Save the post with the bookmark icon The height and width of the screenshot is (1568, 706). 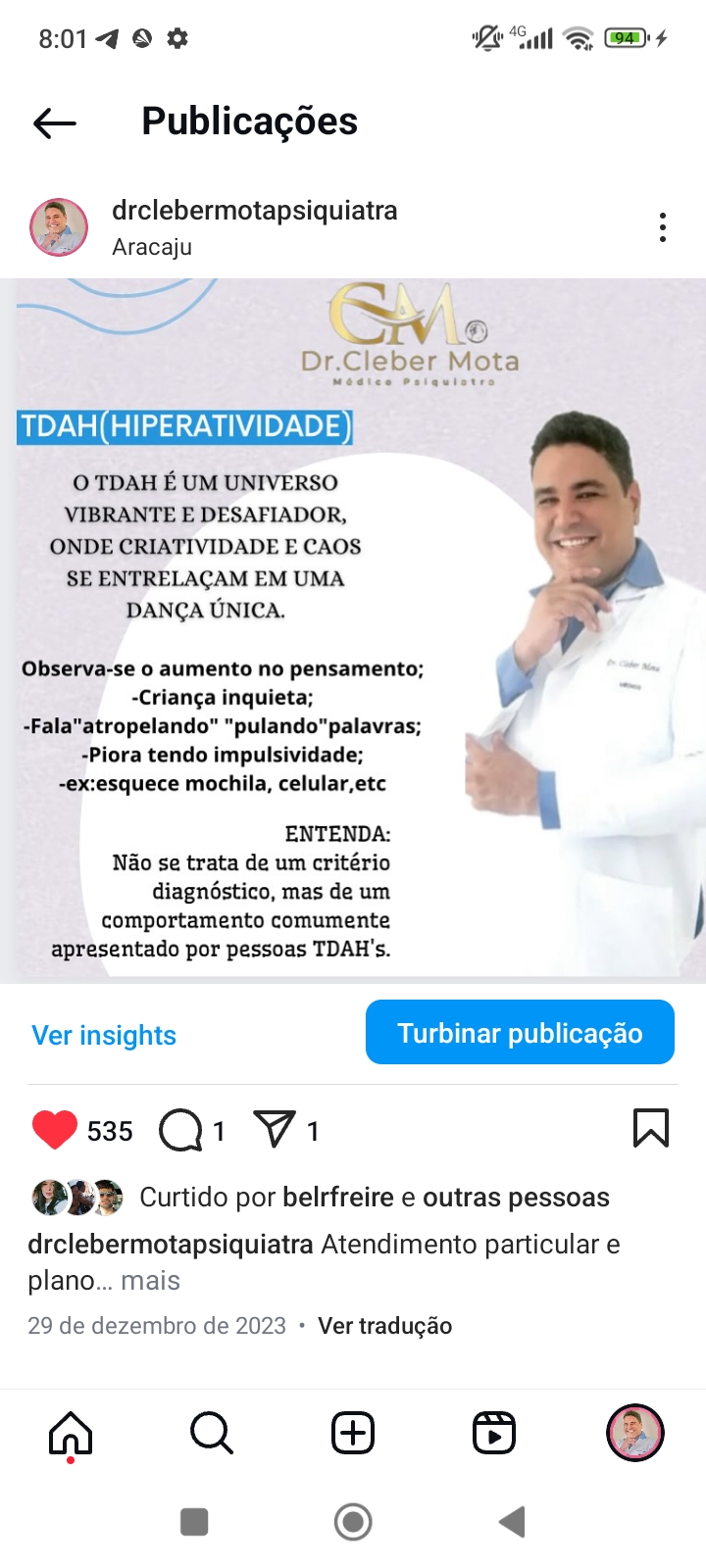click(x=651, y=1128)
